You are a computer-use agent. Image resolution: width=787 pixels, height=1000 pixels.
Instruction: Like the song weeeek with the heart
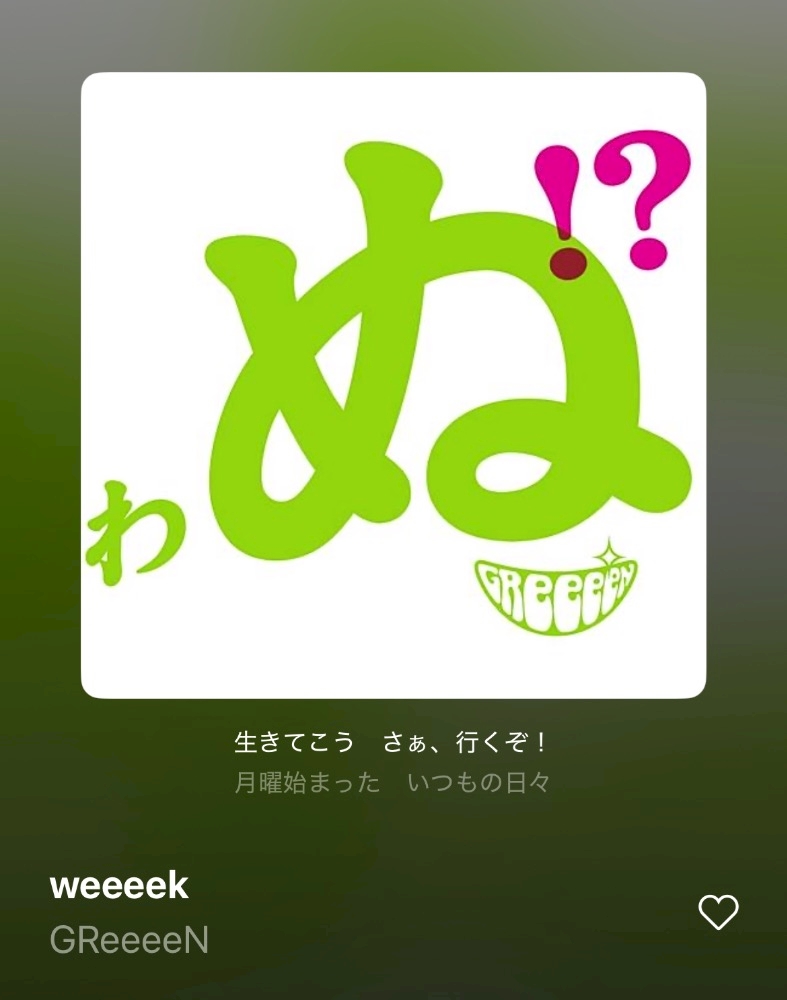coord(718,912)
